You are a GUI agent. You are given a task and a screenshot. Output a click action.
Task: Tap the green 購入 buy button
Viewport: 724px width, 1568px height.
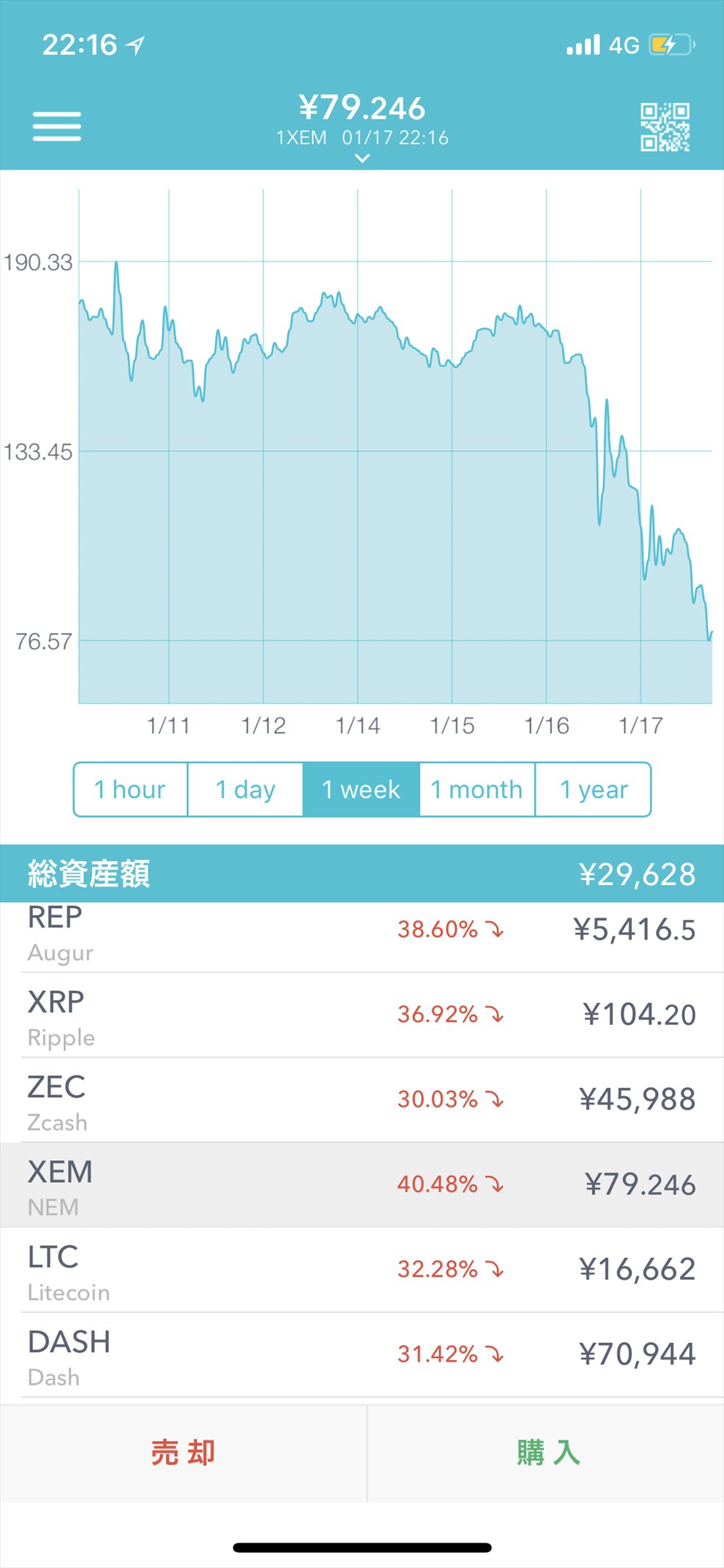coord(548,1453)
